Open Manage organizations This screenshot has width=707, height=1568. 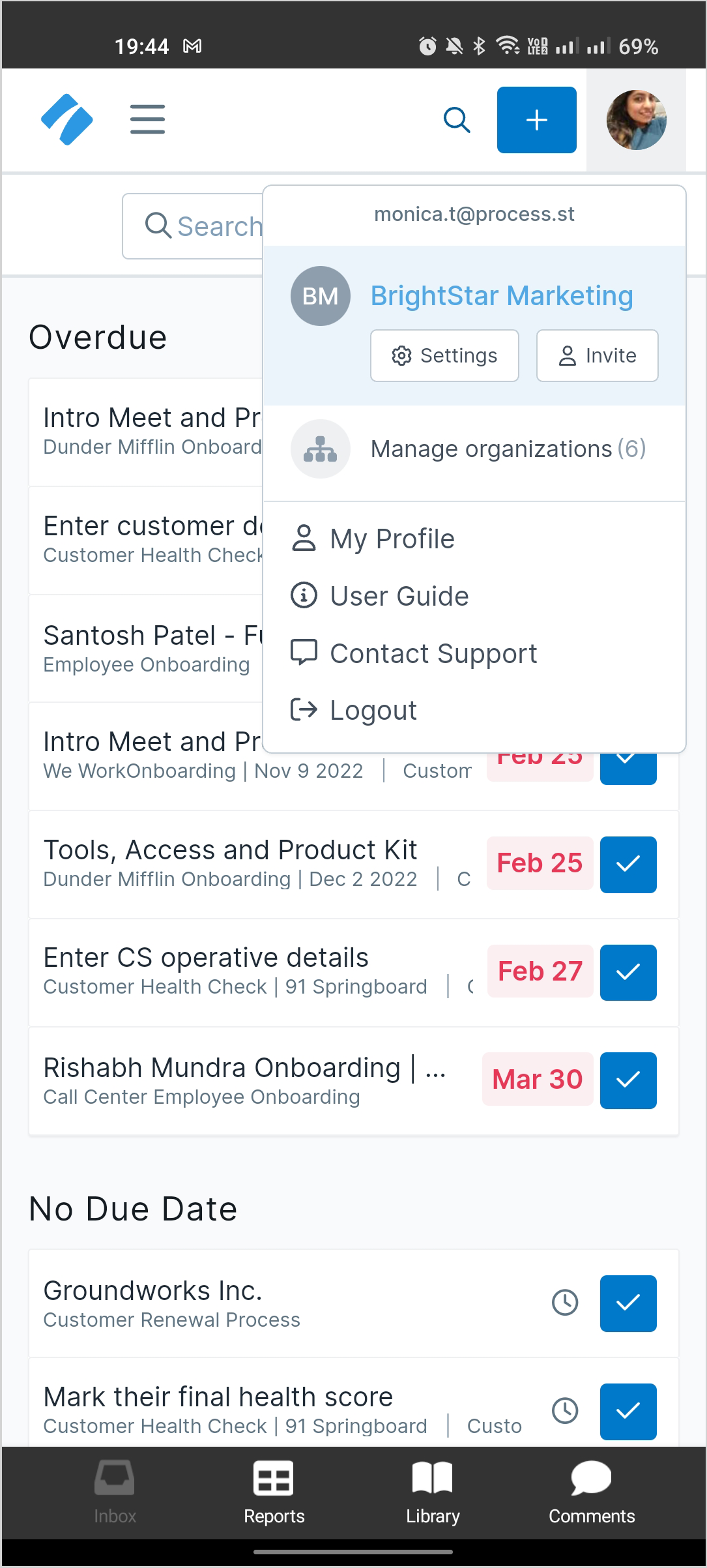[474, 449]
